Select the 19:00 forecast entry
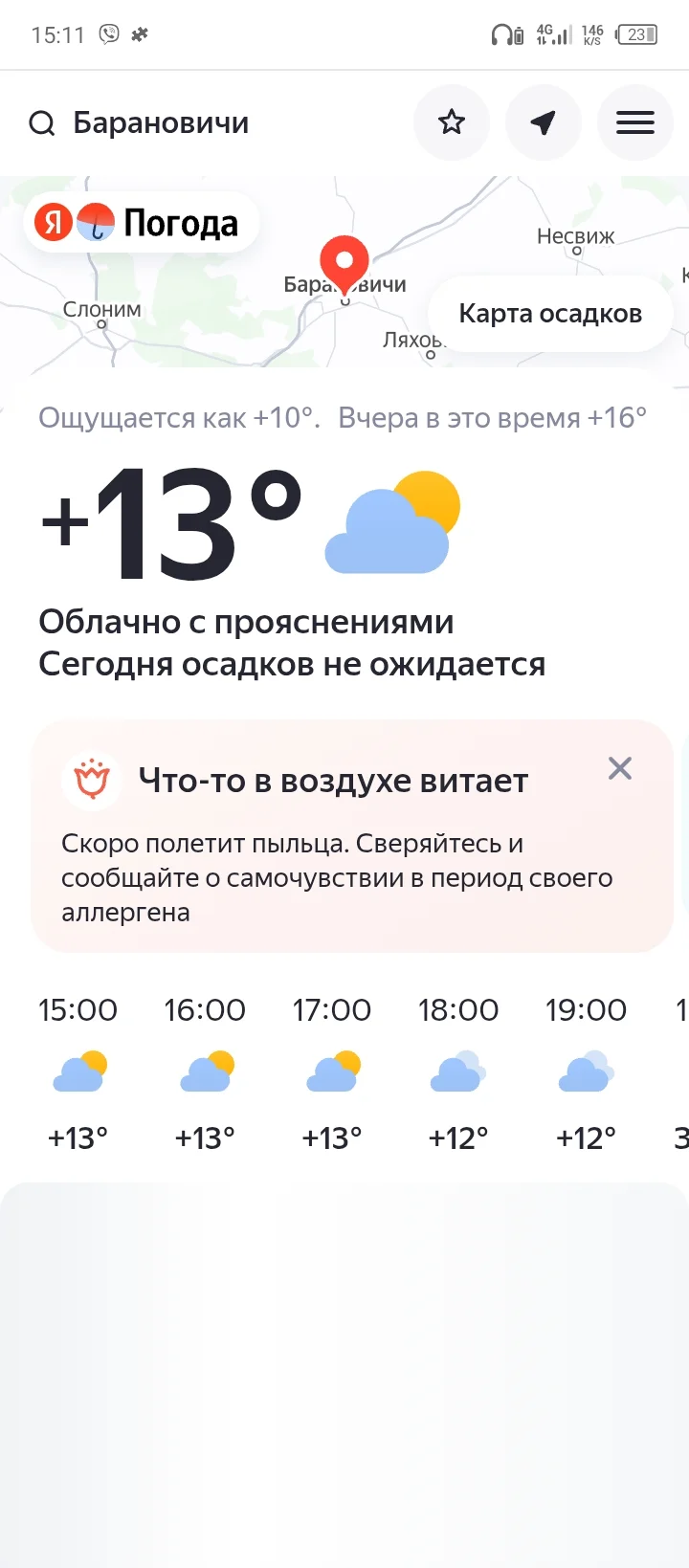Viewport: 689px width, 1568px height. 587,1070
